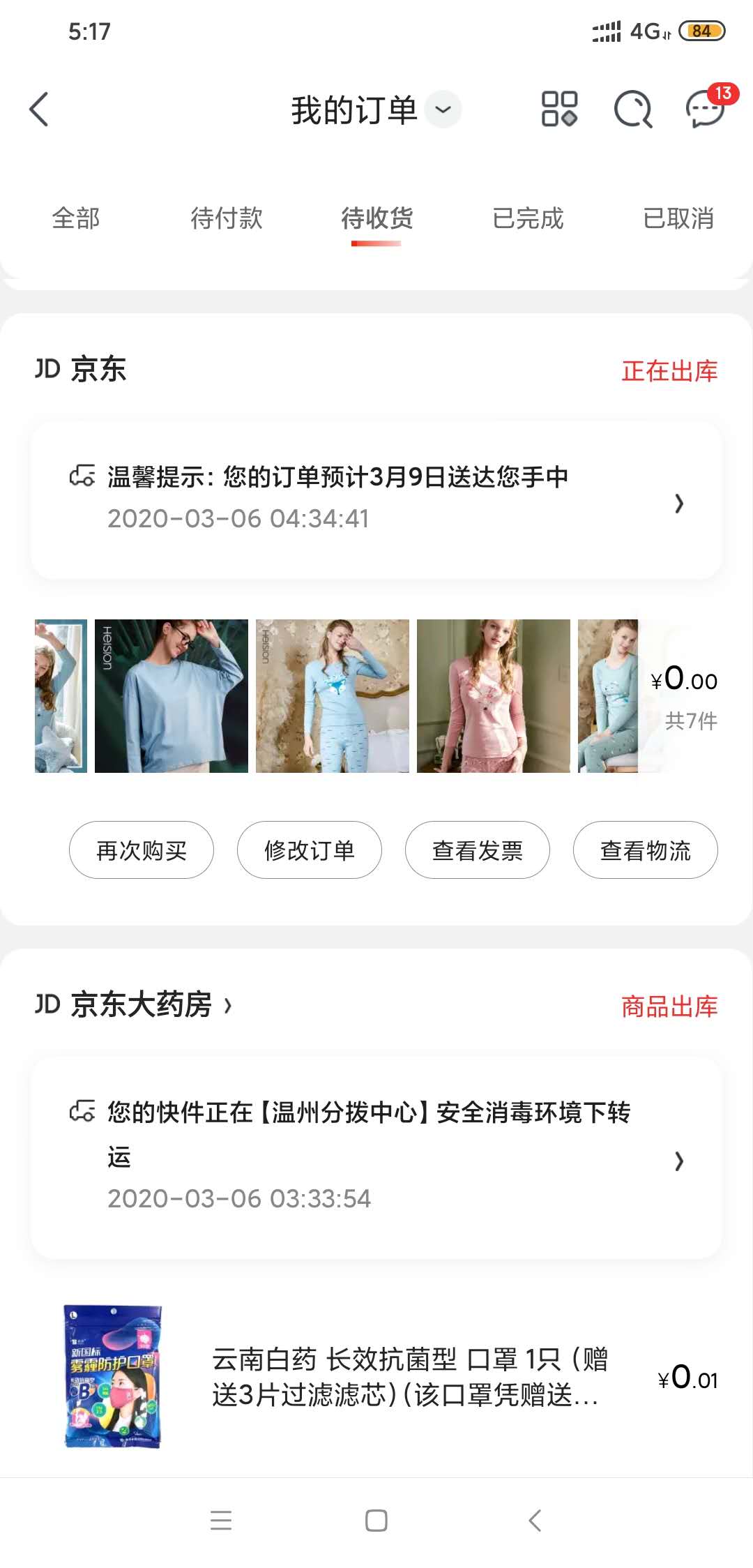Open the blue sweatshirt product image
The width and height of the screenshot is (753, 1568).
pos(172,696)
